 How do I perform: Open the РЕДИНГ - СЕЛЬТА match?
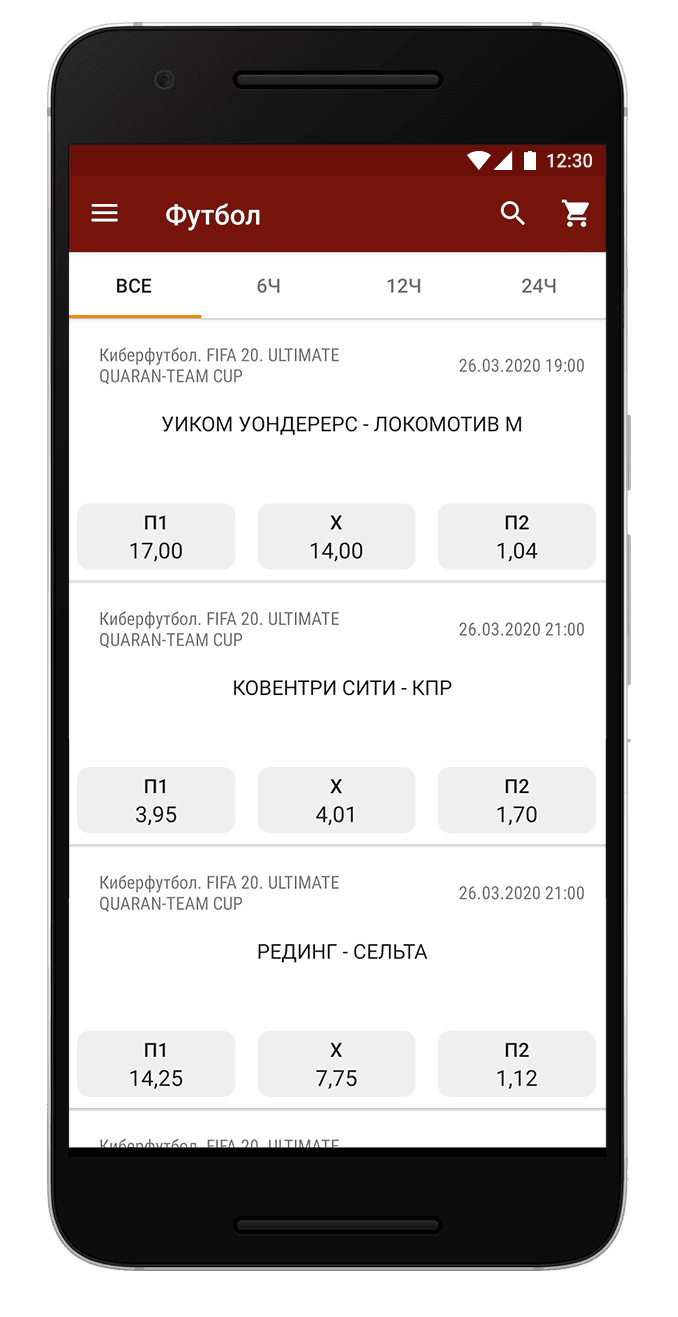click(x=342, y=952)
